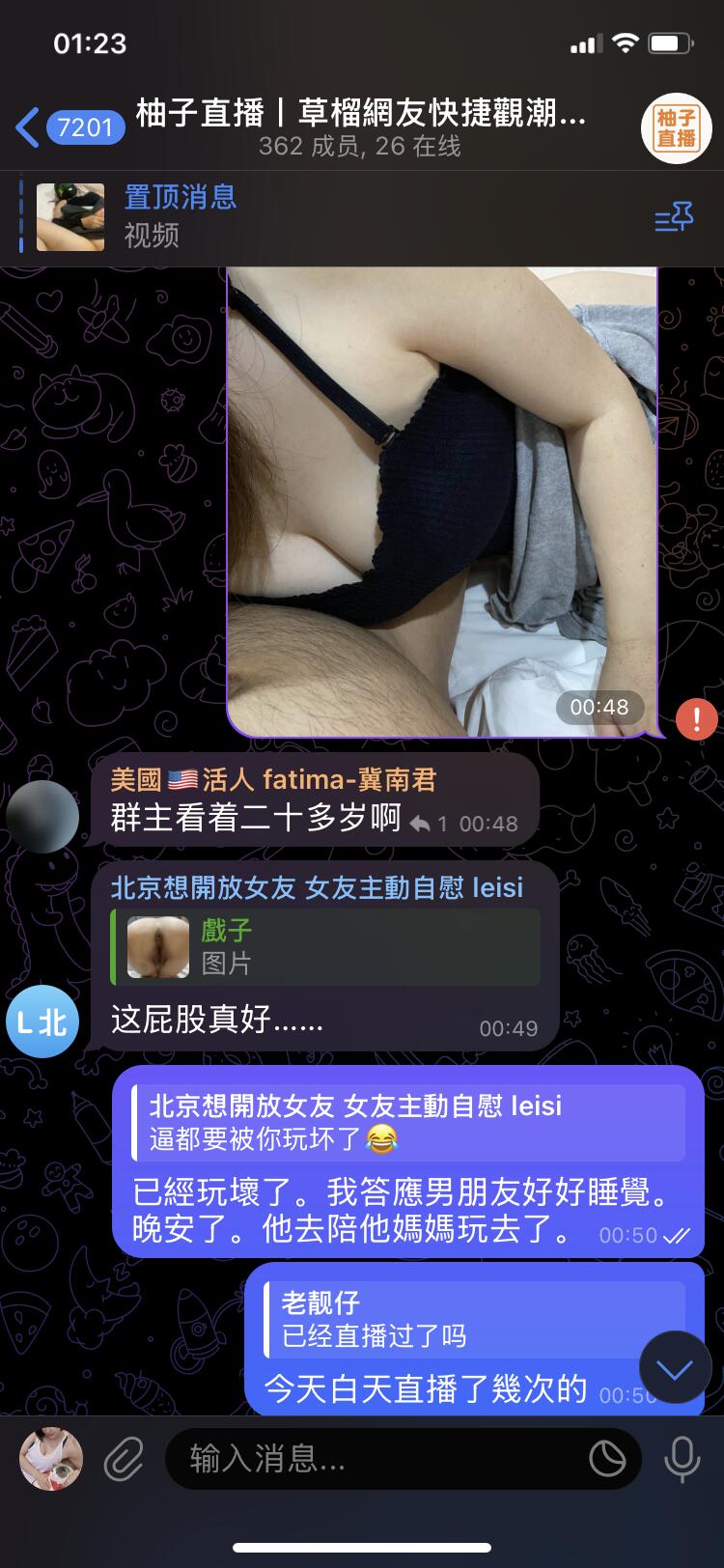Jump down to the latest messages
Viewport: 724px width, 1568px height.
(x=675, y=1367)
